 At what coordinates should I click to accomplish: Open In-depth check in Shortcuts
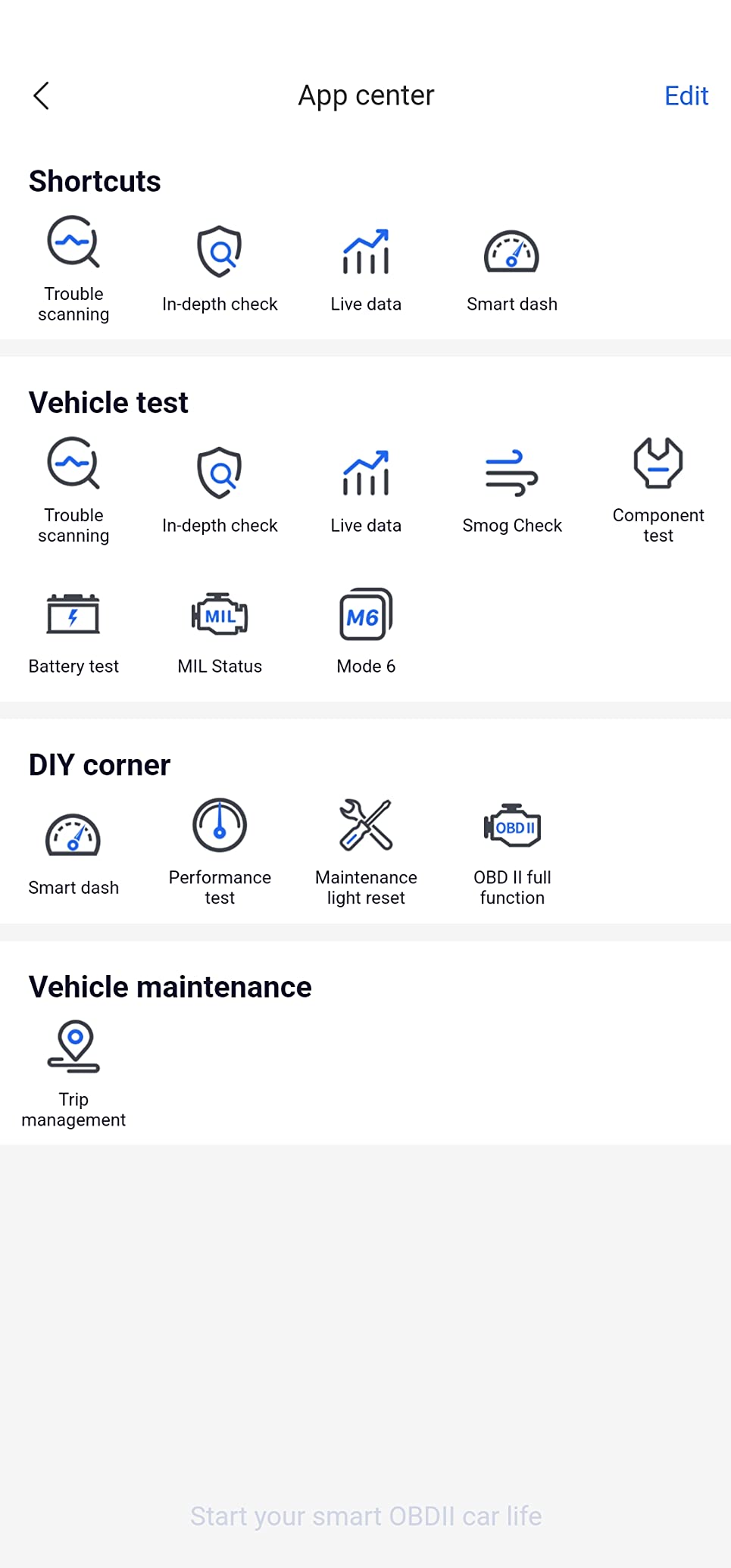pos(220,270)
